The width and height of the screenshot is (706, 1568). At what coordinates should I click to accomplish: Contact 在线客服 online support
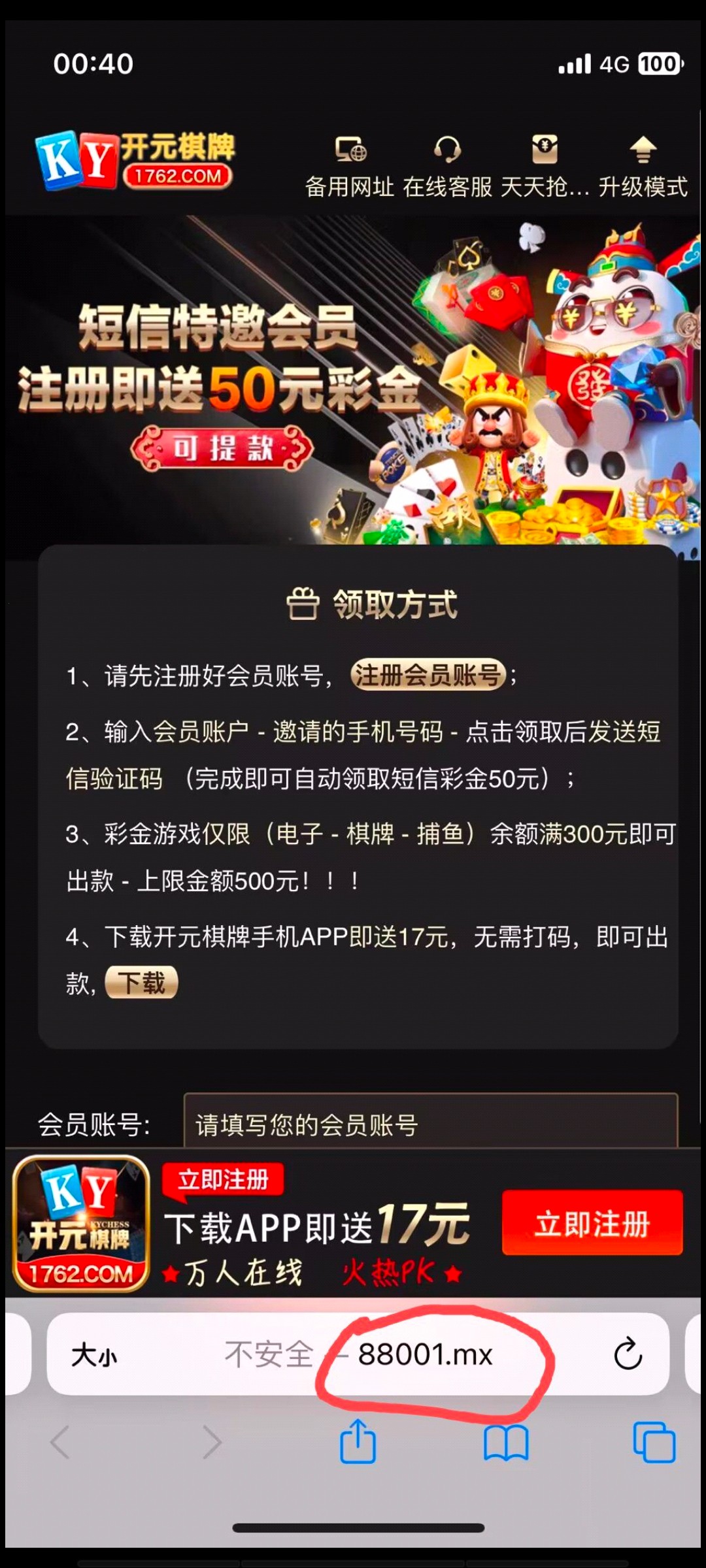click(448, 167)
